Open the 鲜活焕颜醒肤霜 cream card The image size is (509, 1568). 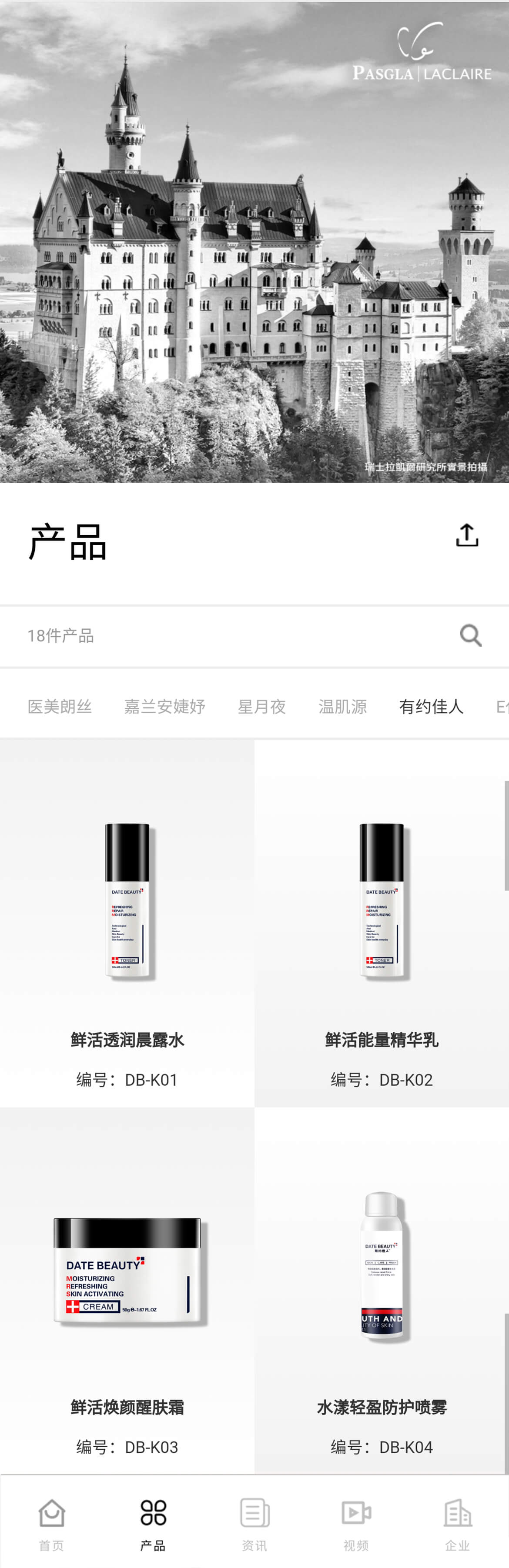(x=127, y=1291)
